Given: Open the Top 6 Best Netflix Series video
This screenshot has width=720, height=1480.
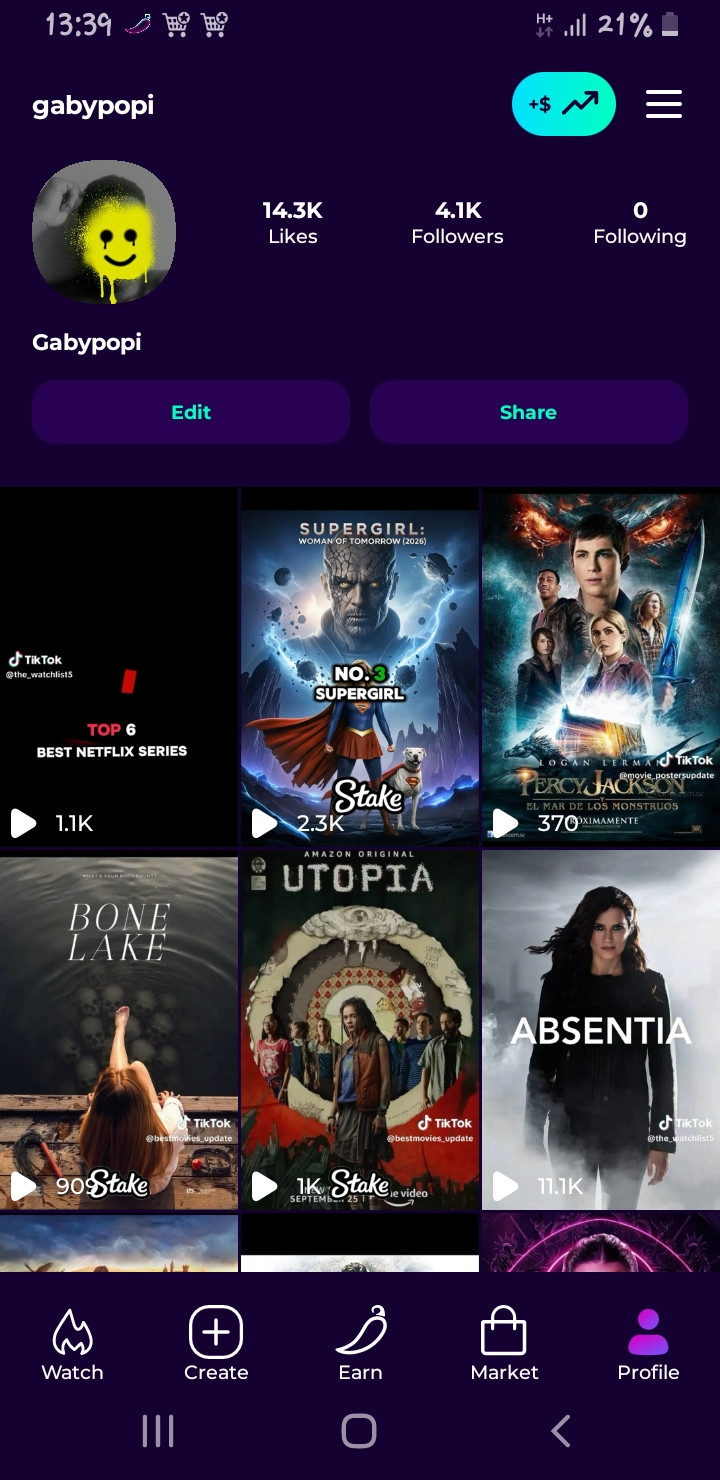Looking at the screenshot, I should (x=119, y=667).
